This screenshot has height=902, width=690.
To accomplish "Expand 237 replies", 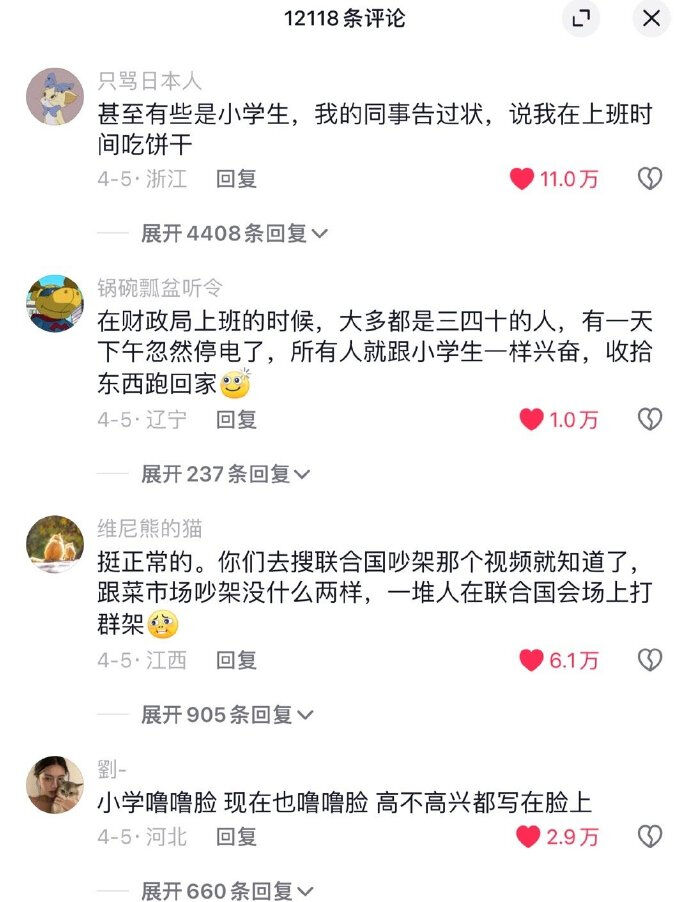I will click(x=225, y=473).
